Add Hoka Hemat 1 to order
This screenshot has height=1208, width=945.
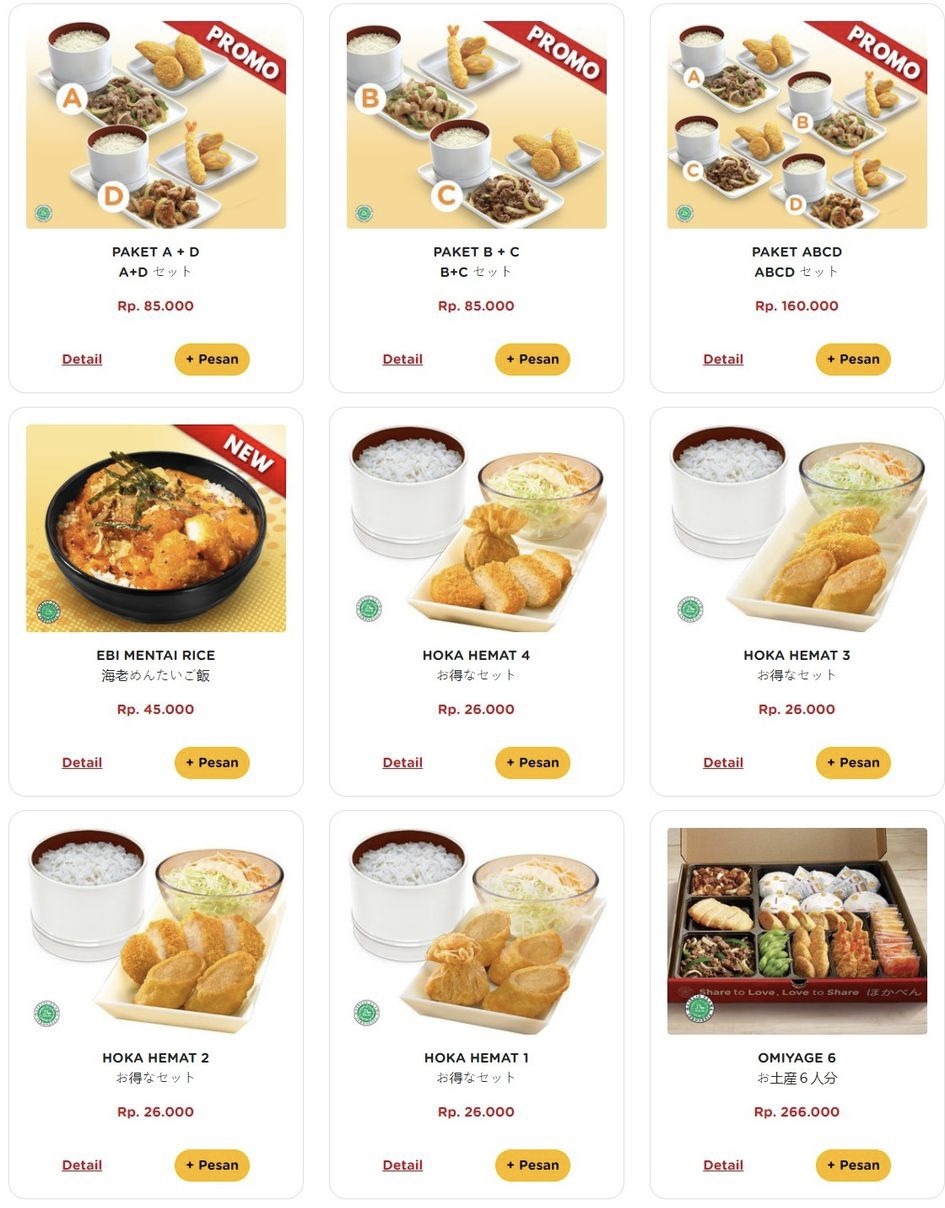[x=532, y=1165]
